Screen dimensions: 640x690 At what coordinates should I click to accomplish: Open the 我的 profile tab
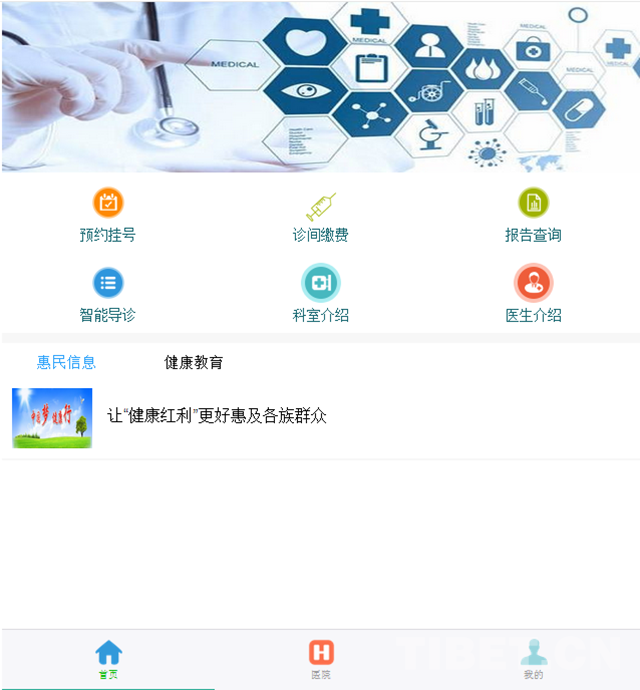[533, 660]
